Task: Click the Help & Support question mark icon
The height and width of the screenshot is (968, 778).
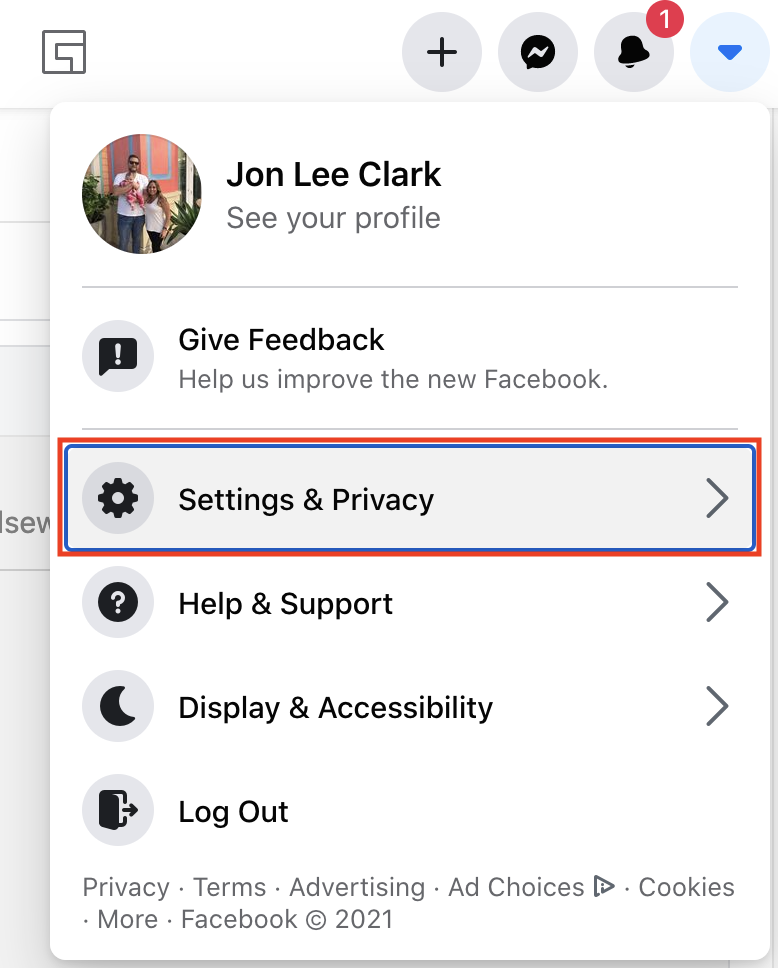Action: [x=118, y=602]
